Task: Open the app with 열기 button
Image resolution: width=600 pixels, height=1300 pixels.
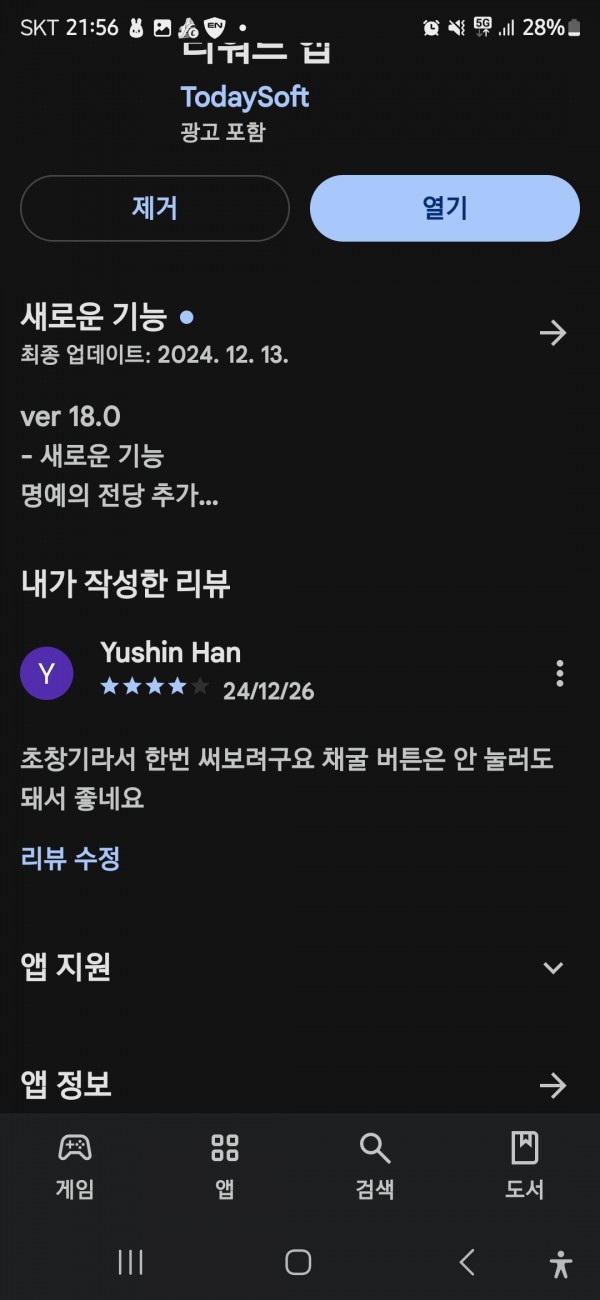Action: (x=445, y=208)
